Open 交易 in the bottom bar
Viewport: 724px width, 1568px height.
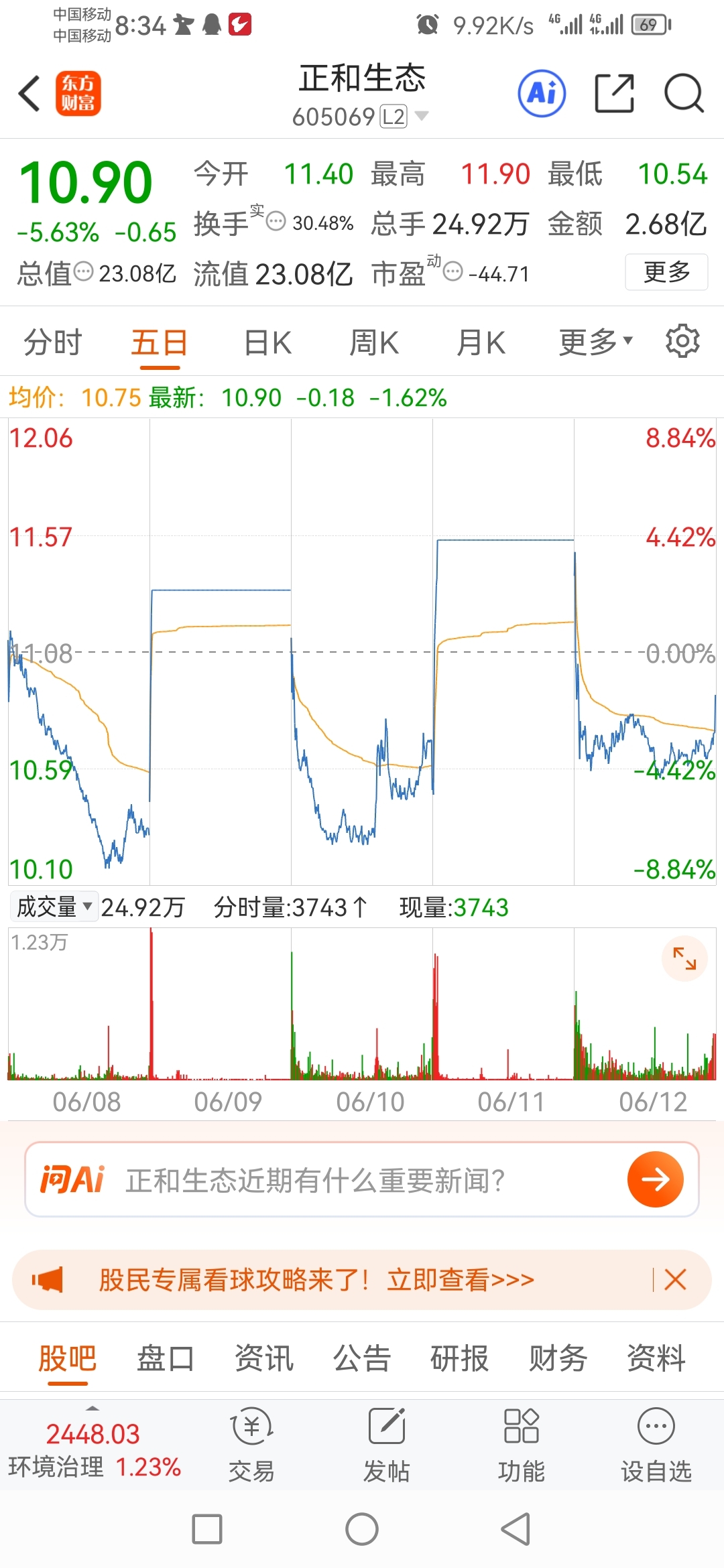tap(251, 1445)
